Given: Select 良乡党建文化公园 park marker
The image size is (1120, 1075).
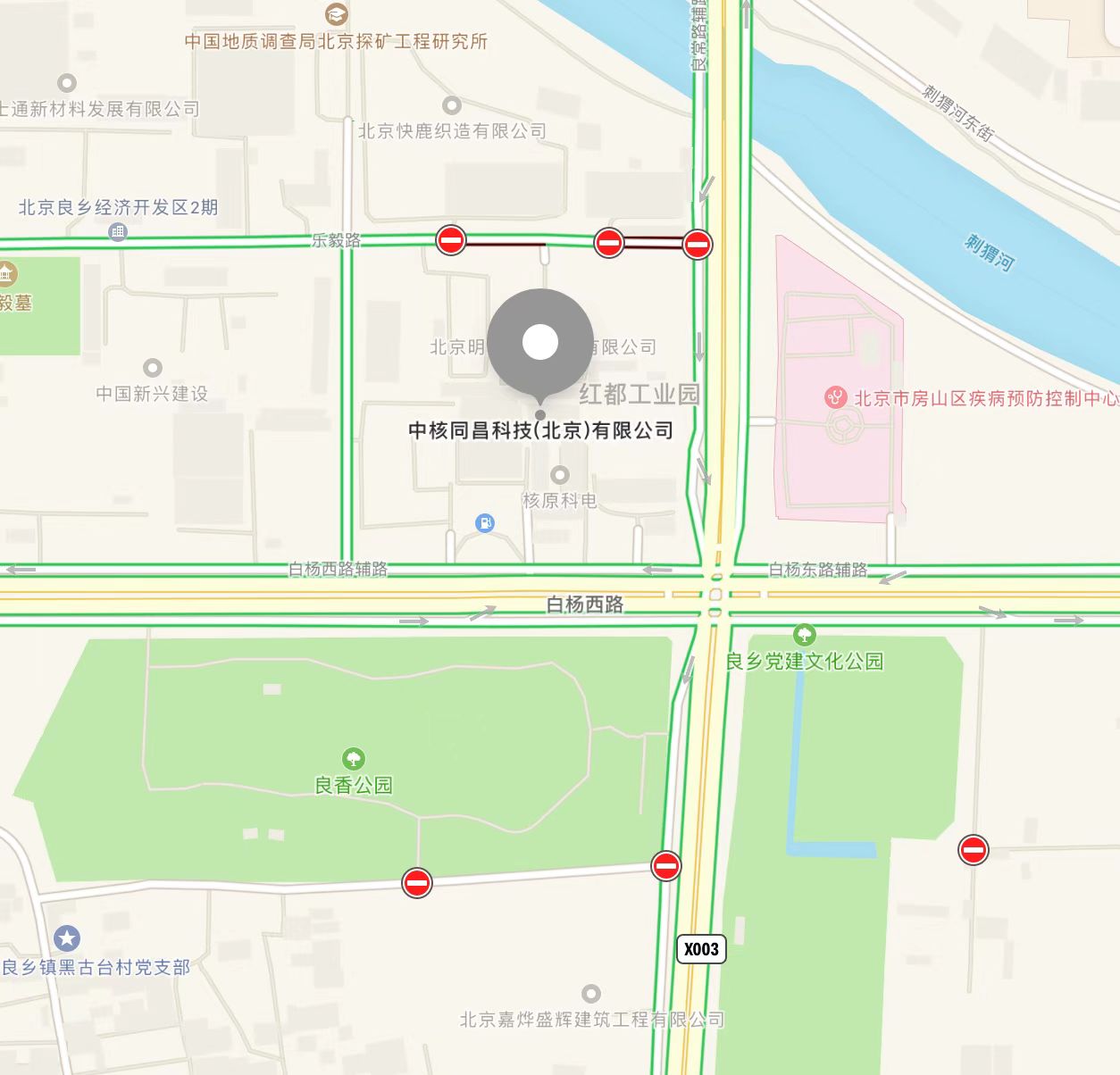Looking at the screenshot, I should pyautogui.click(x=805, y=635).
